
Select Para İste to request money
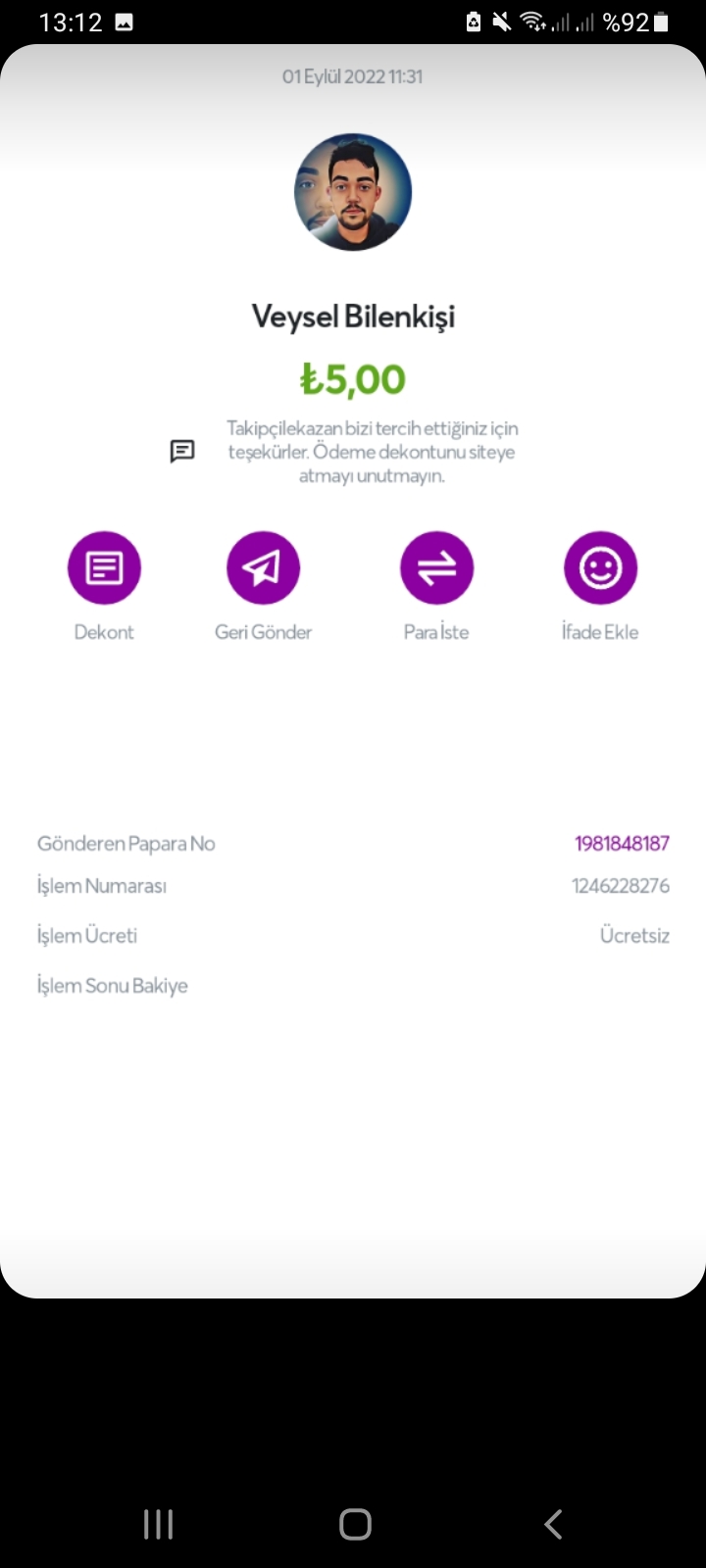click(436, 568)
